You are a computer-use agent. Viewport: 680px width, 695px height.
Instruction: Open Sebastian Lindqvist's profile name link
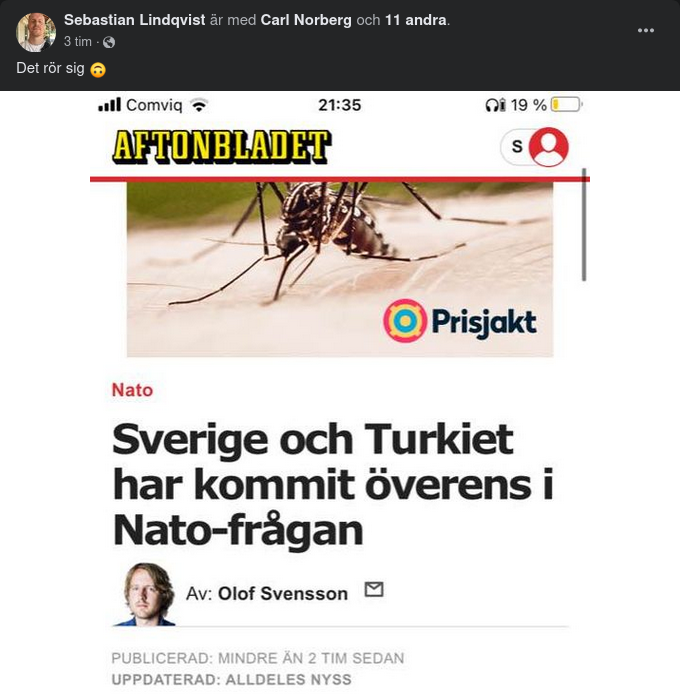coord(135,20)
